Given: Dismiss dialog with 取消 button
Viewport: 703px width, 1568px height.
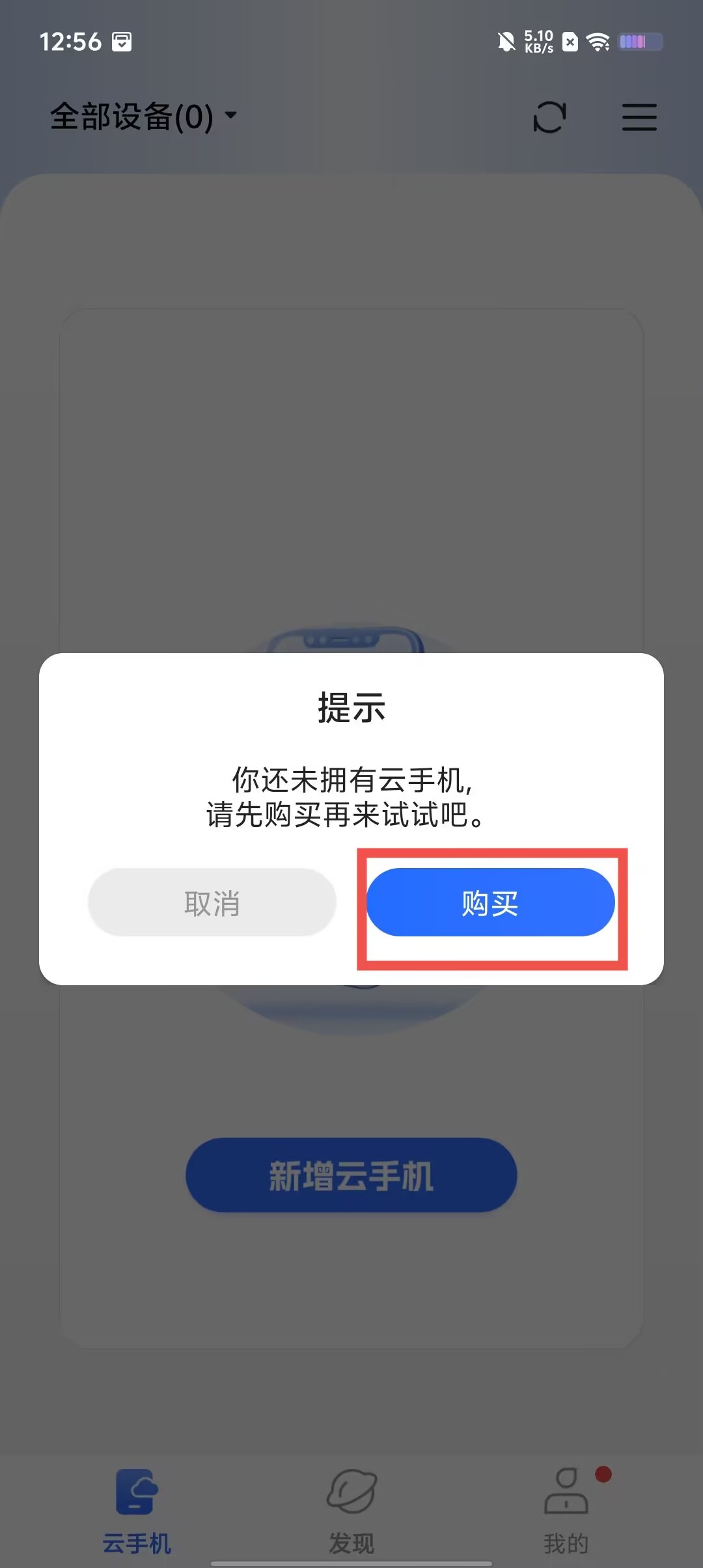Looking at the screenshot, I should click(x=212, y=903).
